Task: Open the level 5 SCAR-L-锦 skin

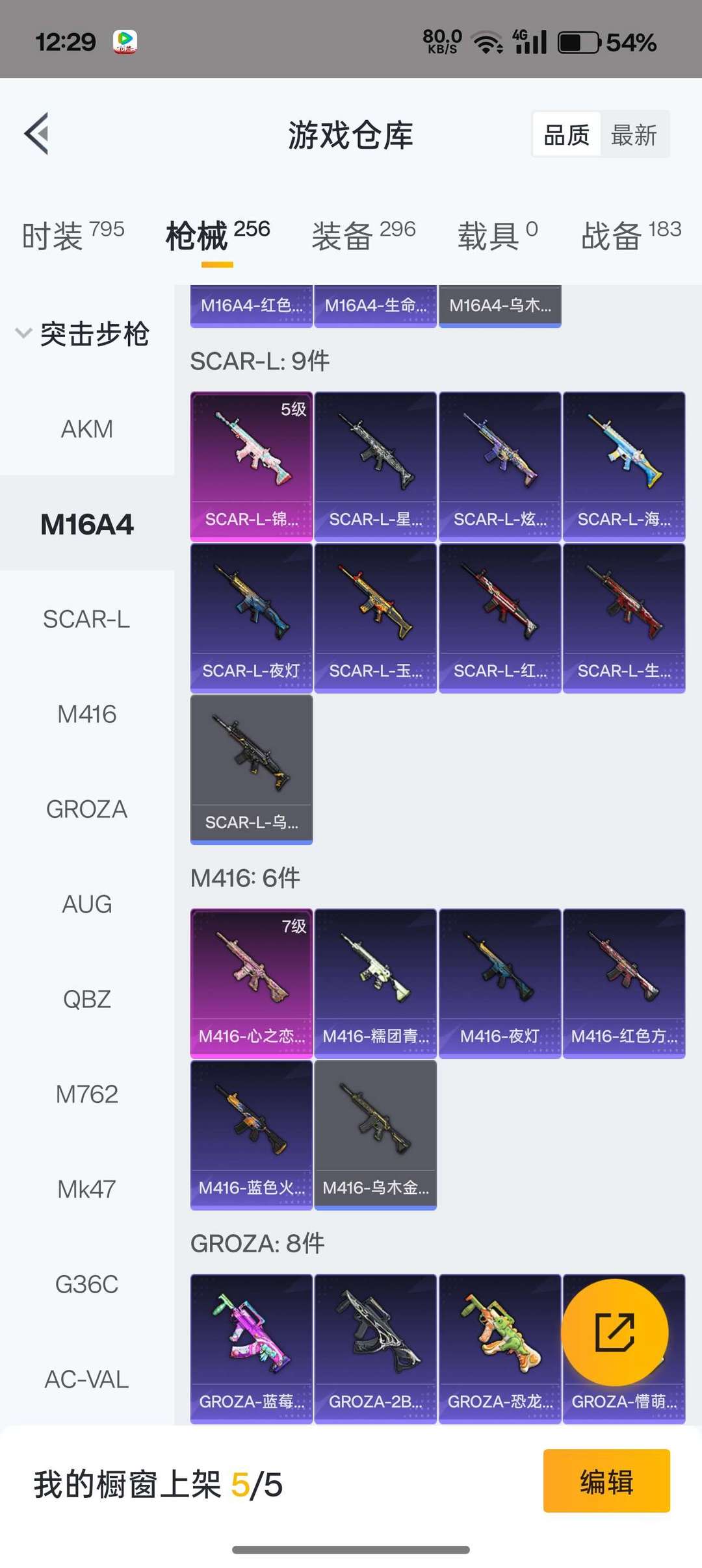Action: click(x=251, y=466)
